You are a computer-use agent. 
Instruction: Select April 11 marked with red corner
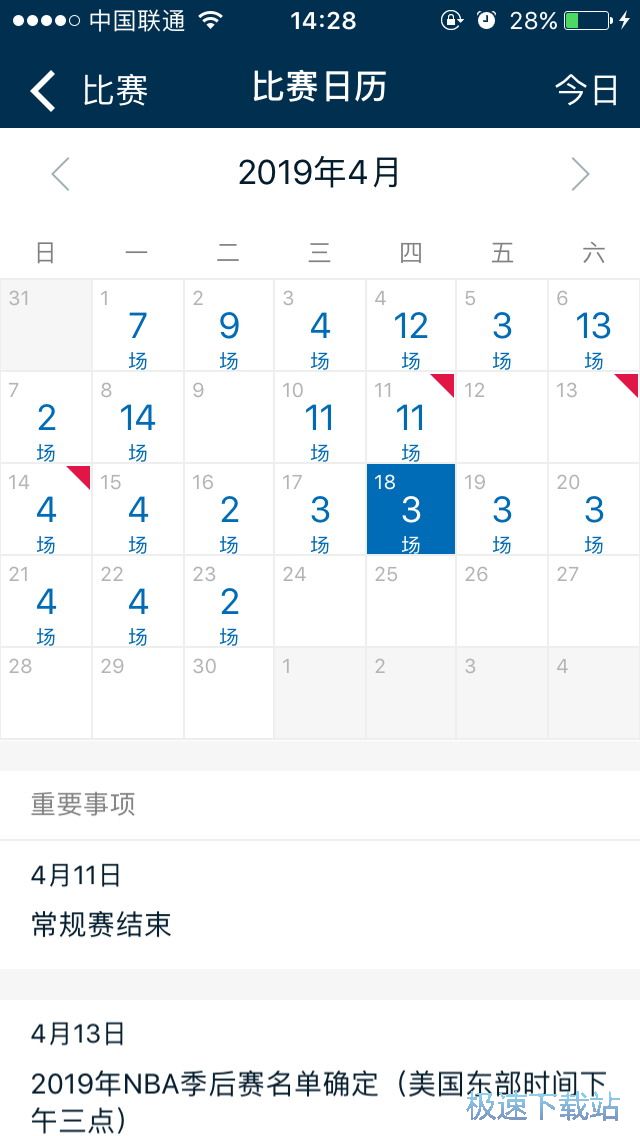(411, 418)
